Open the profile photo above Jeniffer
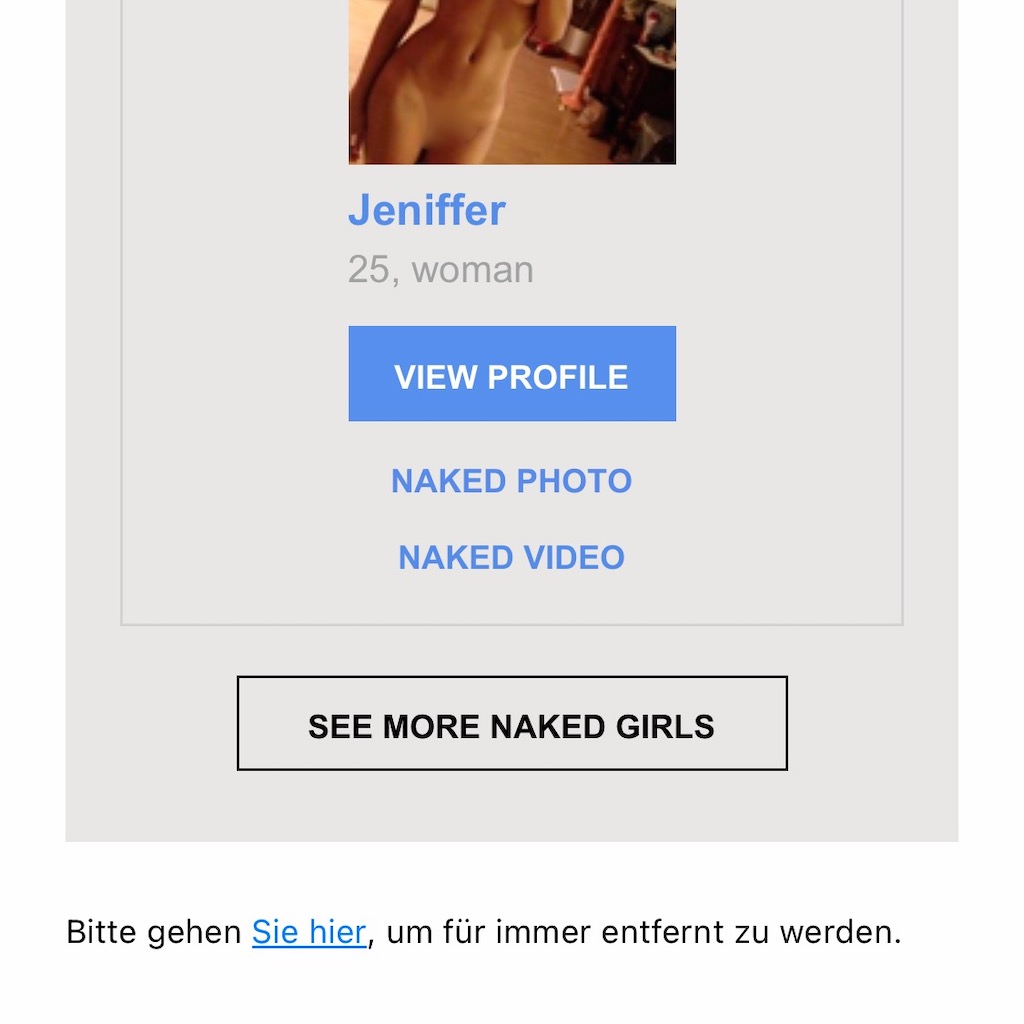Image resolution: width=1024 pixels, height=1024 pixels. coord(511,81)
